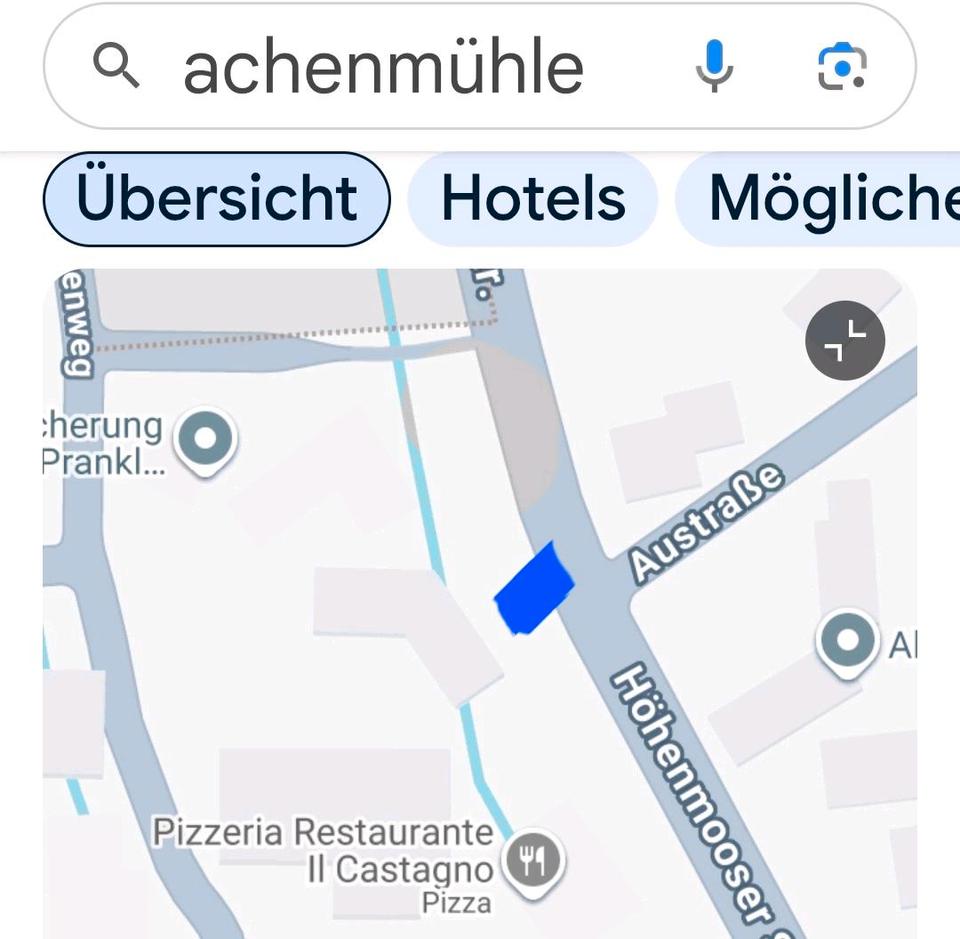Collapse the map with the minimize icon
Image resolution: width=960 pixels, height=939 pixels.
[845, 341]
